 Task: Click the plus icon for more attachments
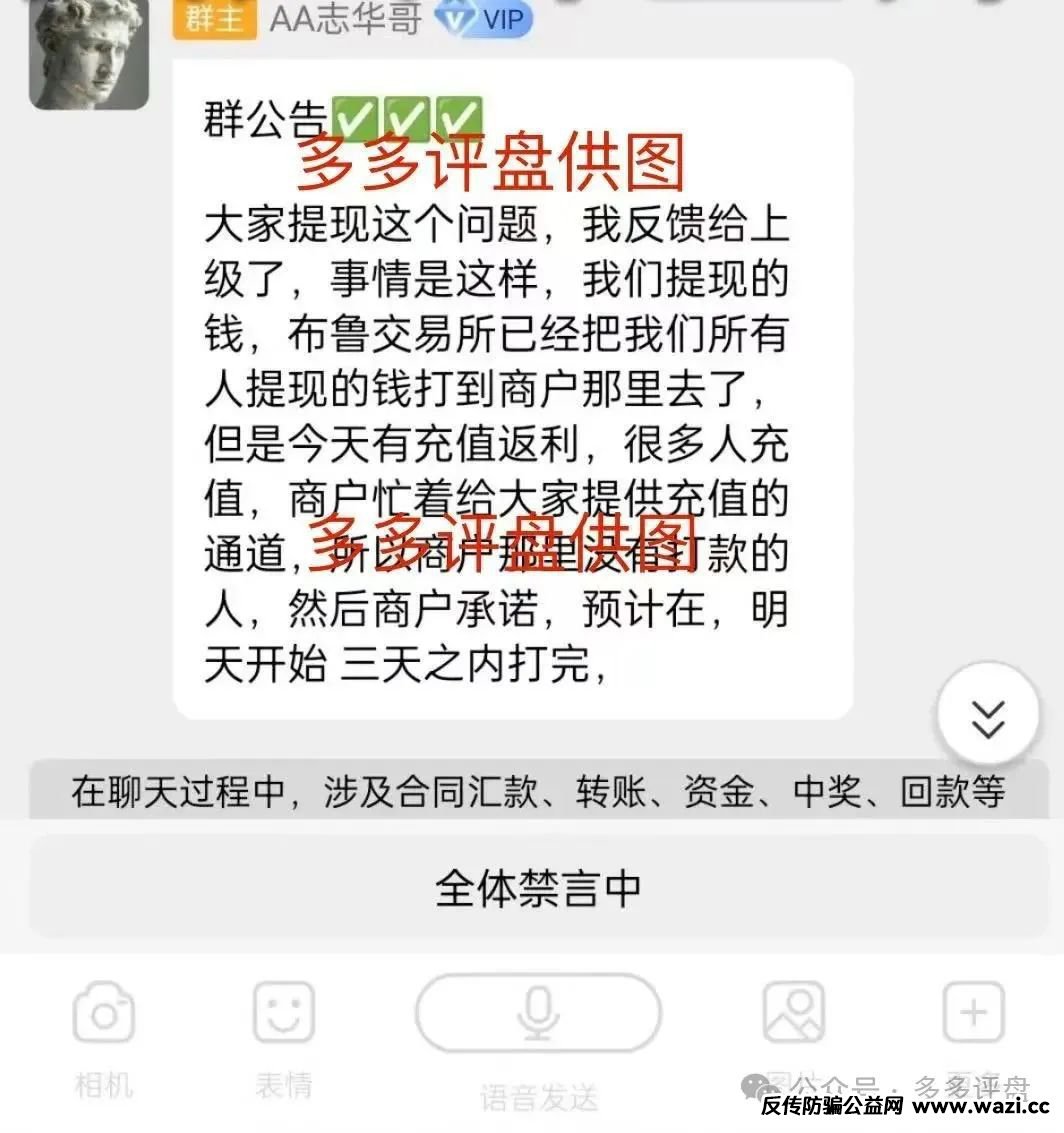coord(971,1013)
